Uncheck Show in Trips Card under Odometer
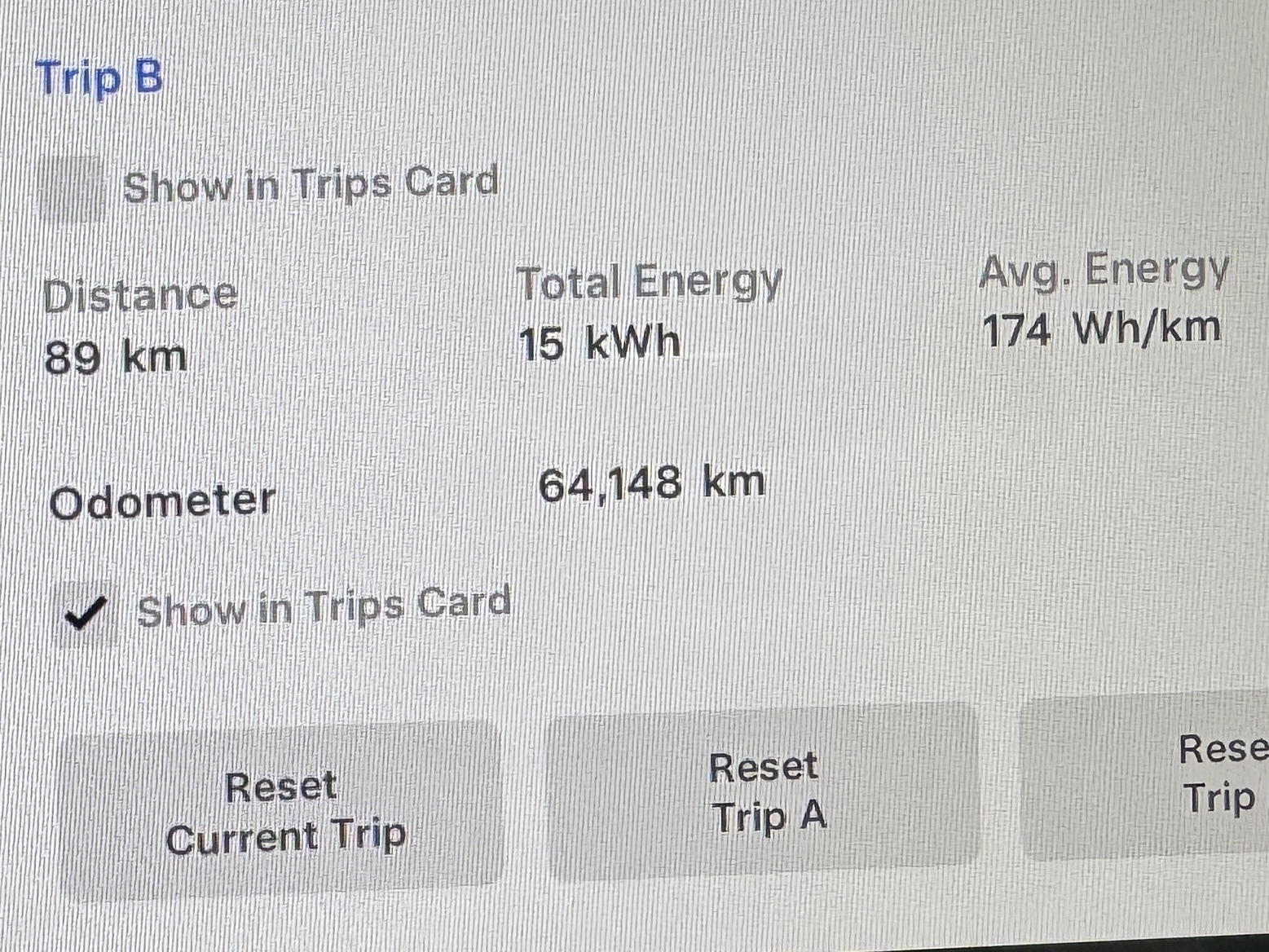The height and width of the screenshot is (952, 1269). pyautogui.click(x=85, y=613)
